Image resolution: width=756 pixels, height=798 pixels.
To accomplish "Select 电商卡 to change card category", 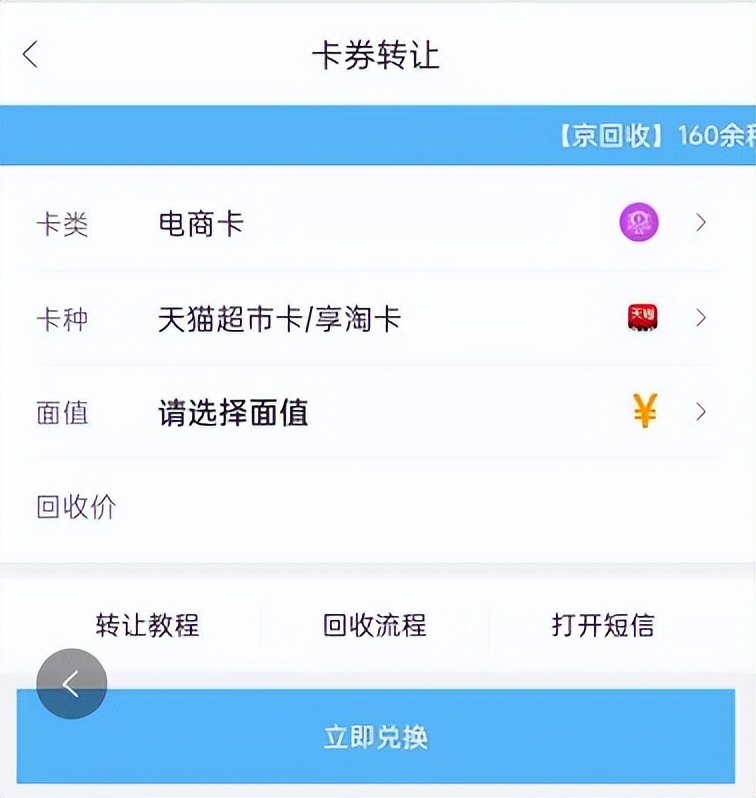I will pyautogui.click(x=199, y=223).
